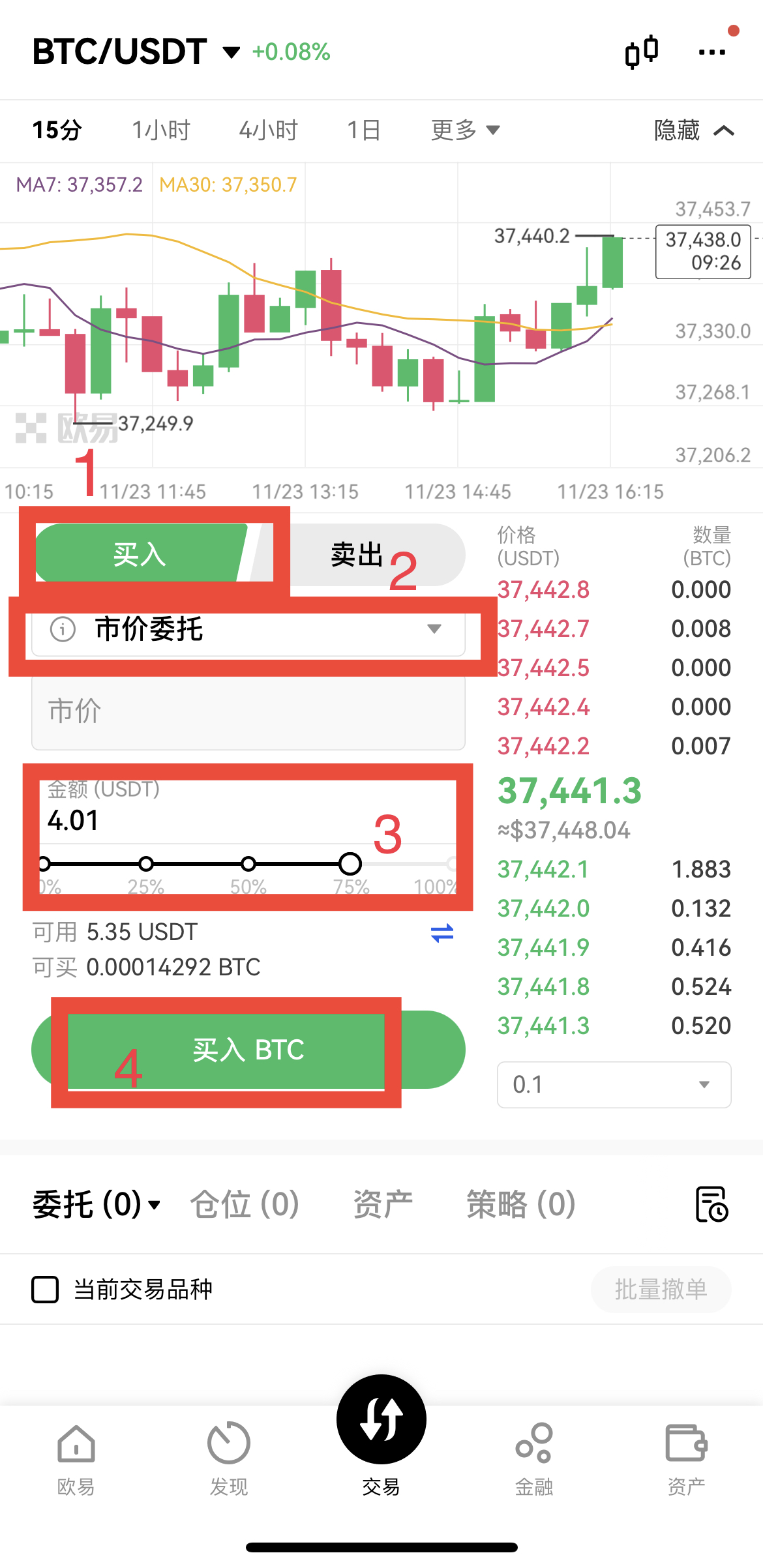Open the 0.1 depth precision dropdown

(614, 1084)
